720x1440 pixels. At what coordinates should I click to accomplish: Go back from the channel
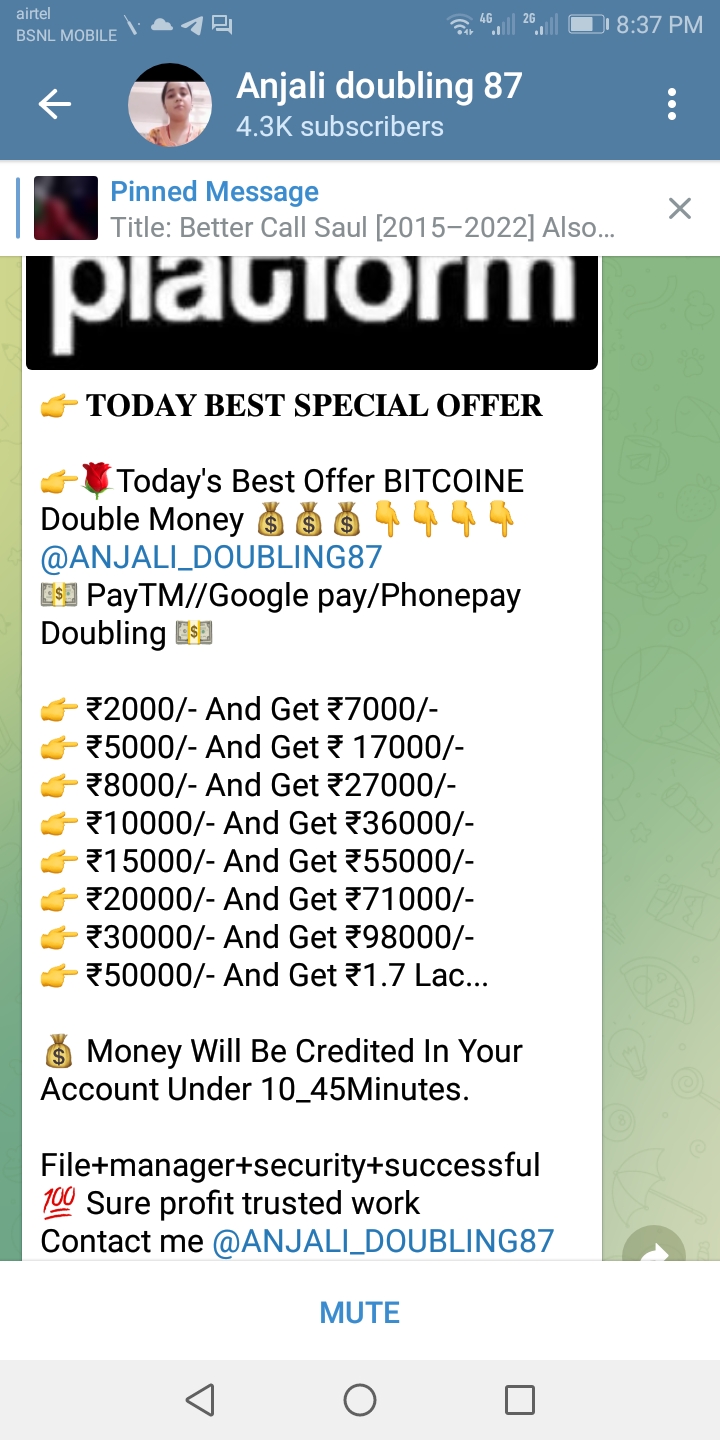click(x=55, y=104)
